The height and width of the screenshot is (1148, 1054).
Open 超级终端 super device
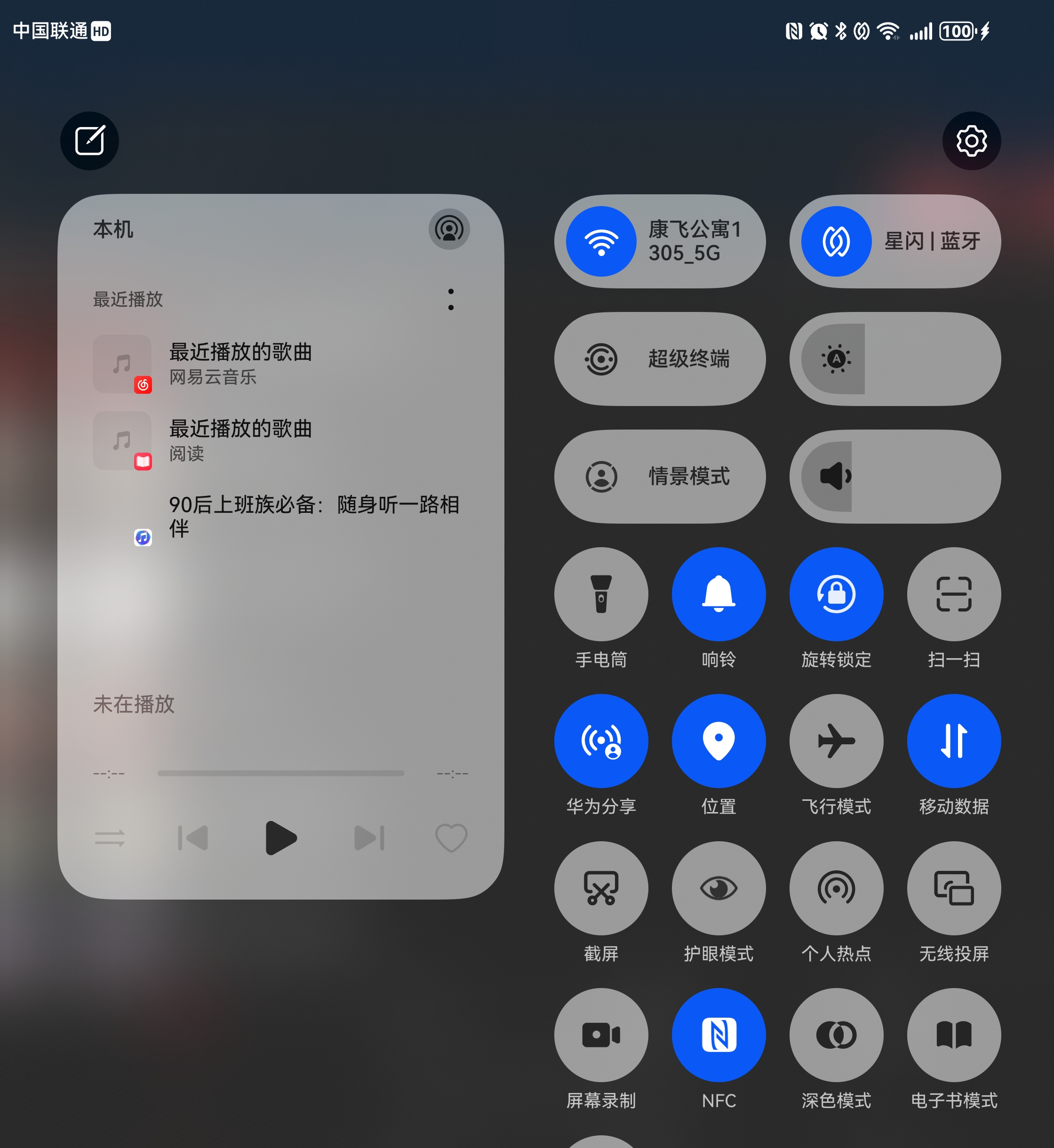tap(659, 359)
